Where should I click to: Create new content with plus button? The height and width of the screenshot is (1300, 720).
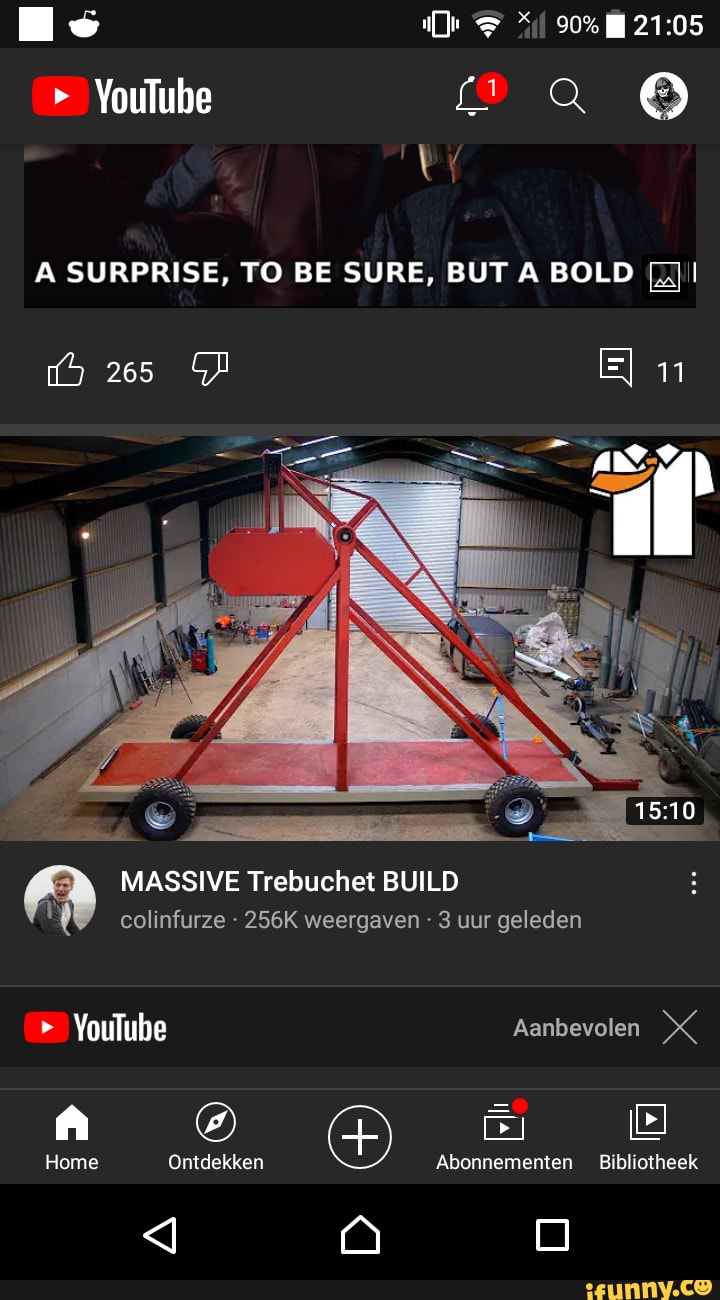coord(360,1137)
